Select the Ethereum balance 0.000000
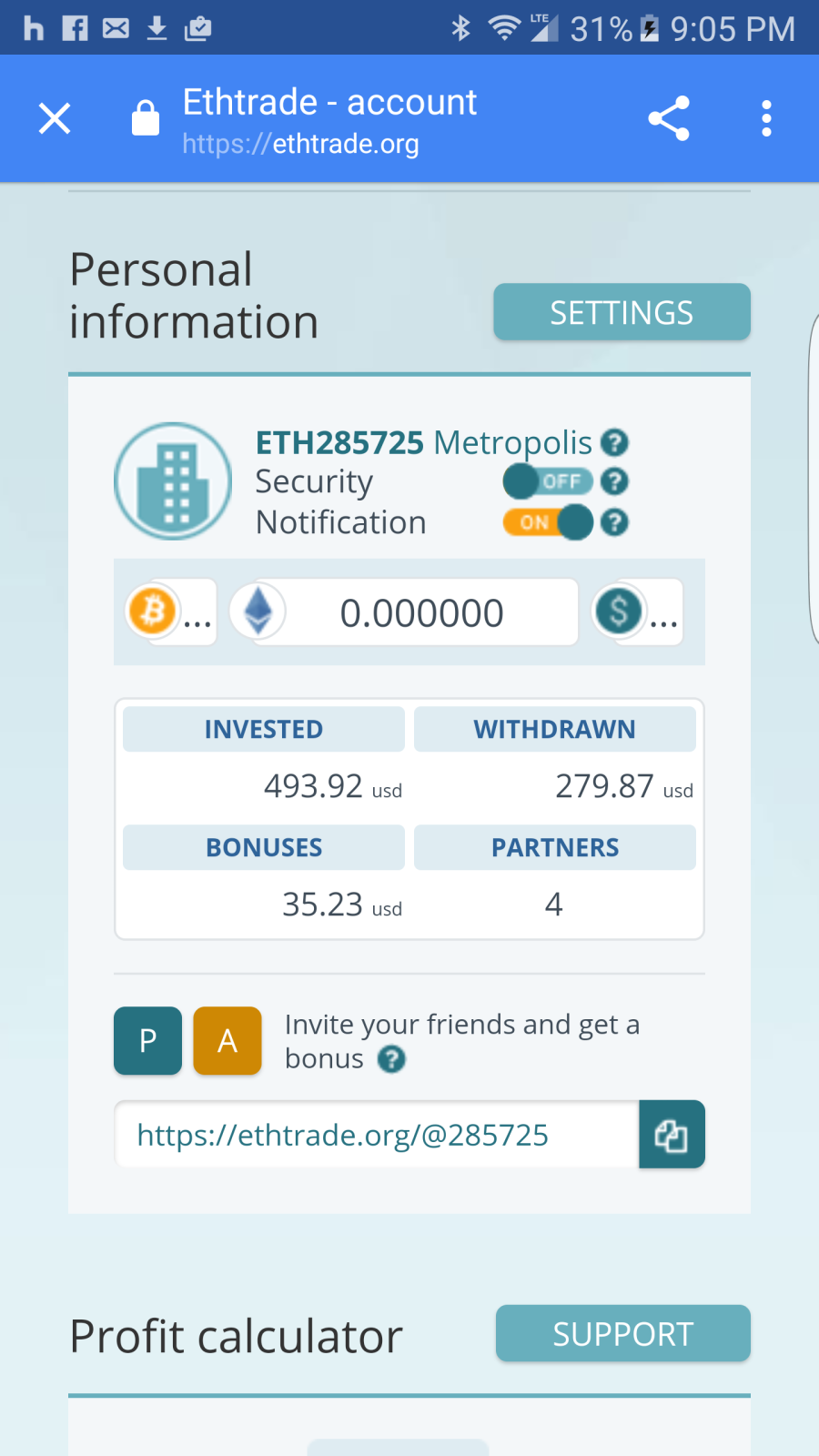The width and height of the screenshot is (819, 1456). (403, 612)
